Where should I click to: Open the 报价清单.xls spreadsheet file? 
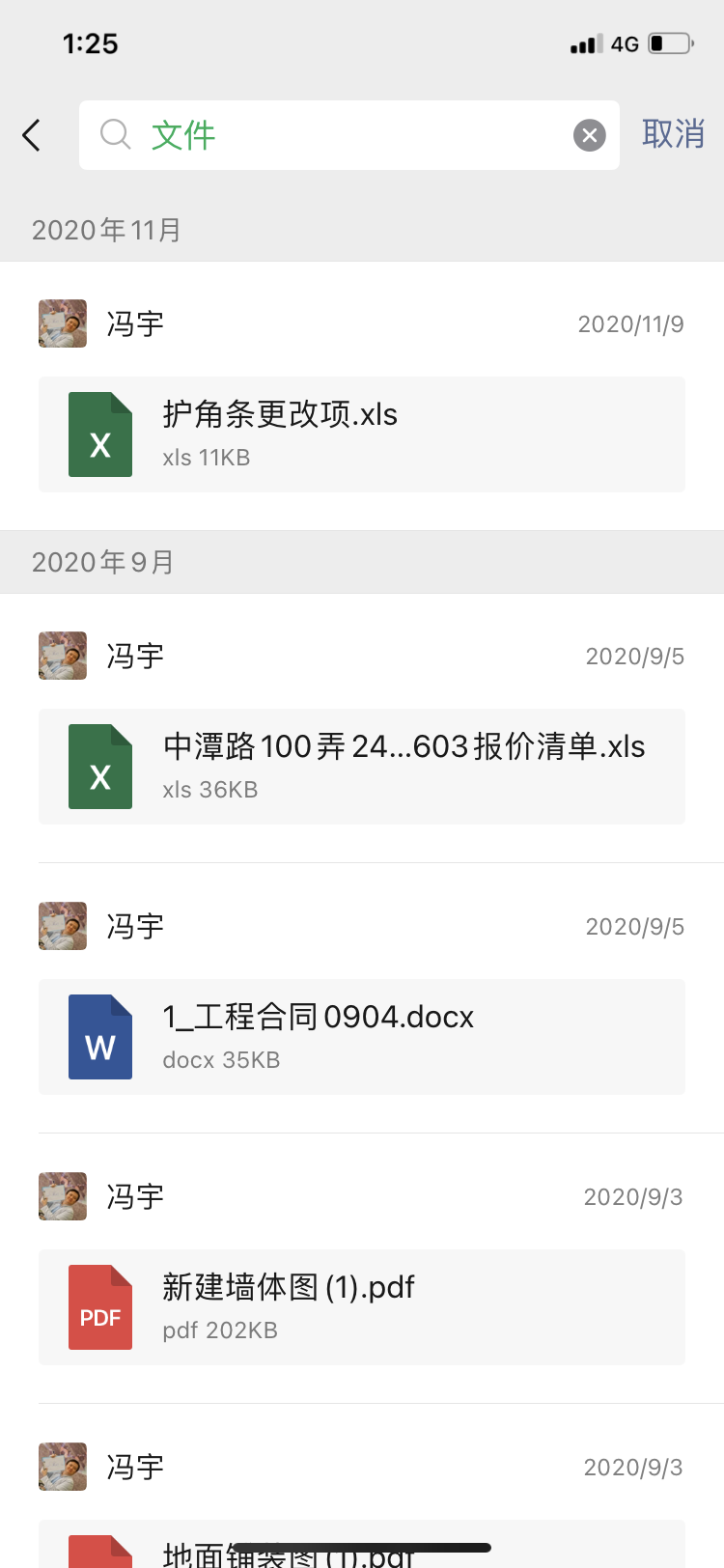coord(362,767)
